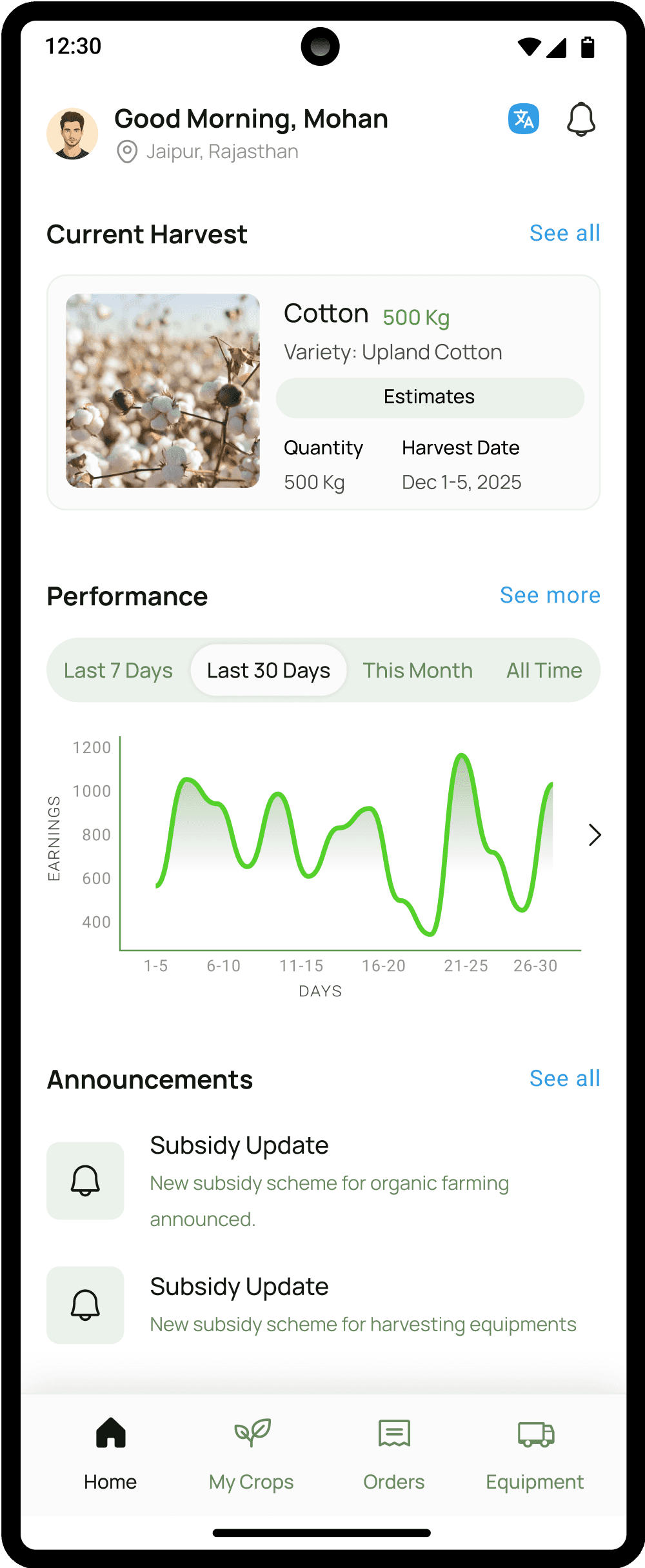645x1568 pixels.
Task: Open the Orders tab
Action: pos(394,1453)
